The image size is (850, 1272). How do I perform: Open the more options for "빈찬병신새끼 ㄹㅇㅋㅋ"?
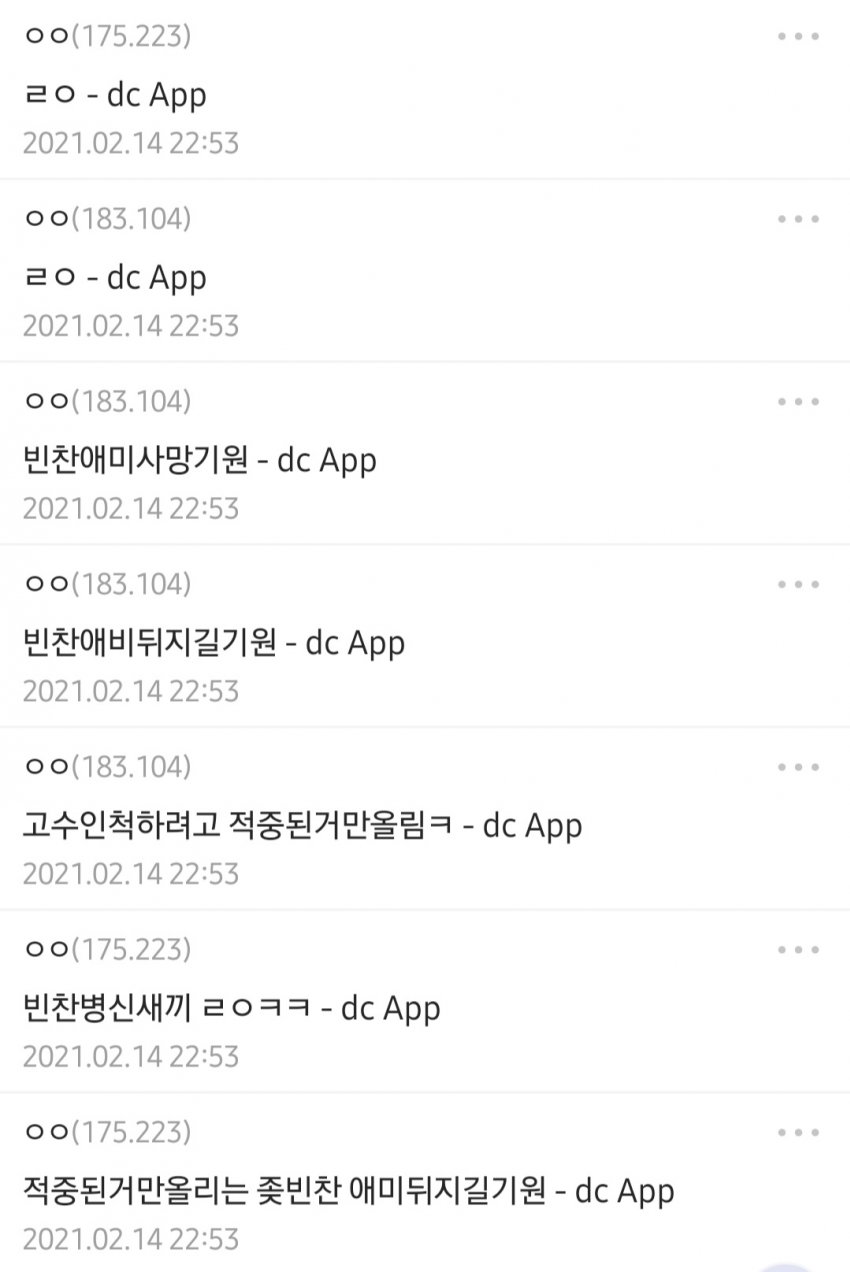pos(798,950)
